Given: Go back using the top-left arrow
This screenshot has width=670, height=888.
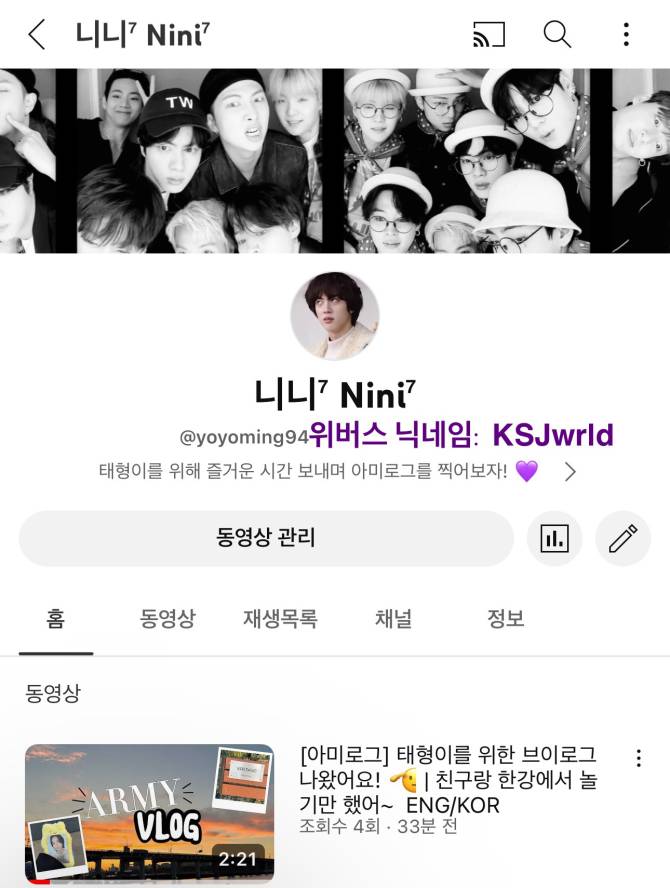Looking at the screenshot, I should 37,35.
